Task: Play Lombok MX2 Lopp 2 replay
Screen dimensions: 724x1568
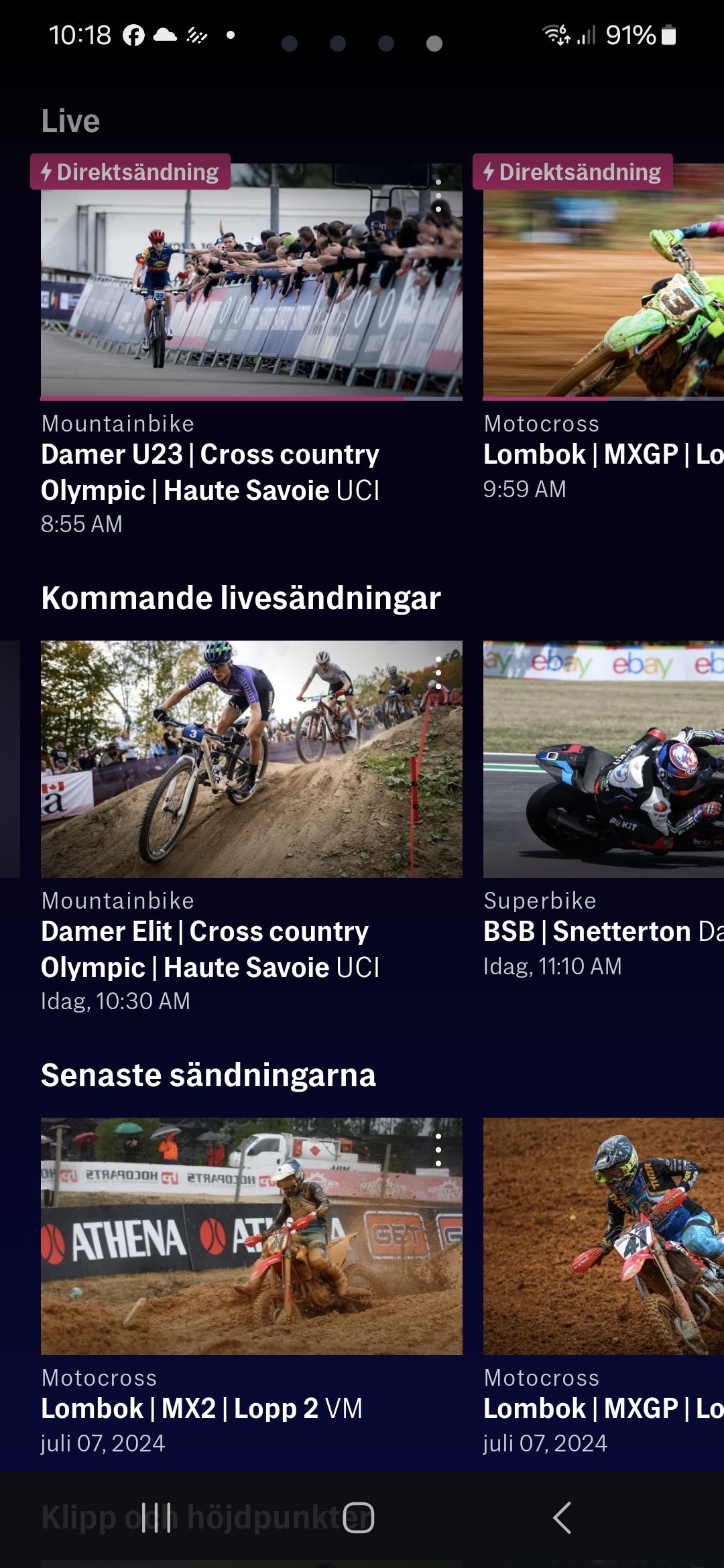Action: pos(251,1236)
